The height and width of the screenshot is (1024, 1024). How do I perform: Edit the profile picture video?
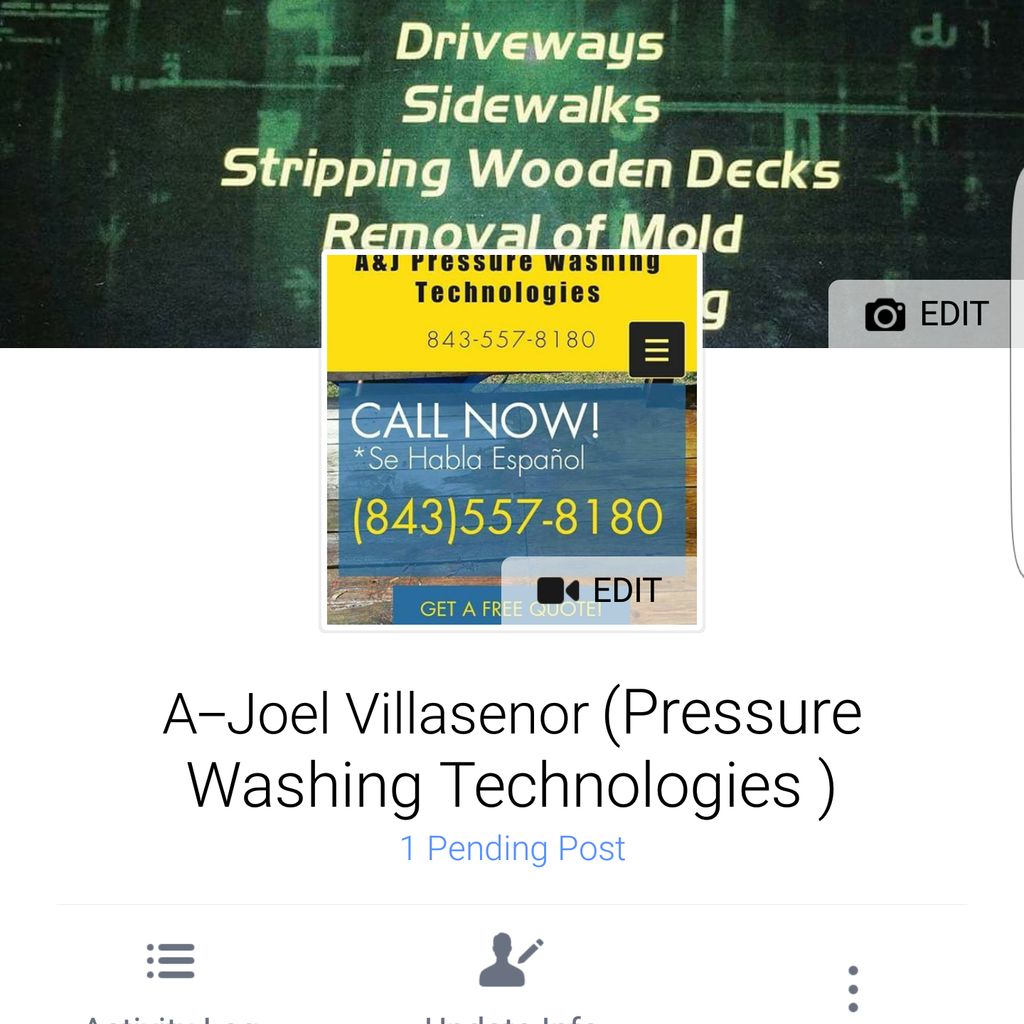(599, 590)
